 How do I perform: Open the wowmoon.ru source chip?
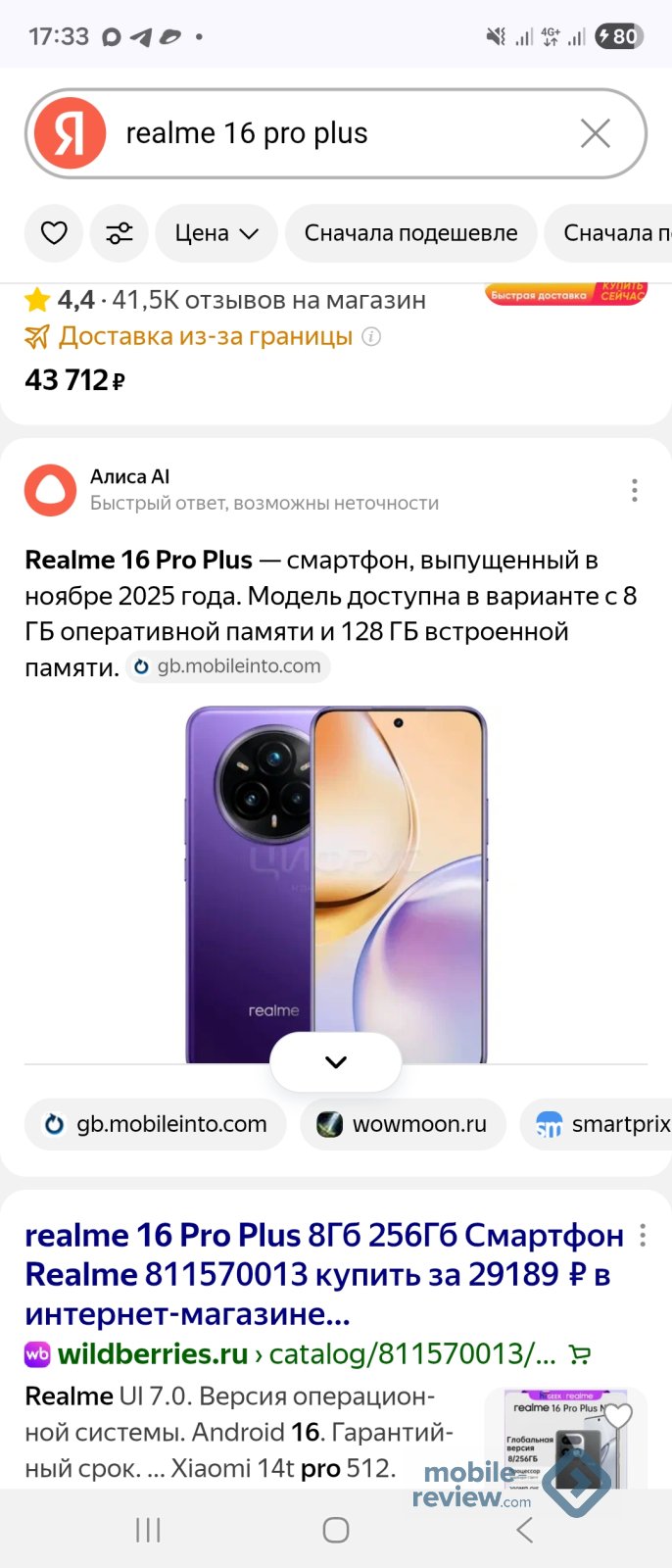pyautogui.click(x=403, y=1124)
